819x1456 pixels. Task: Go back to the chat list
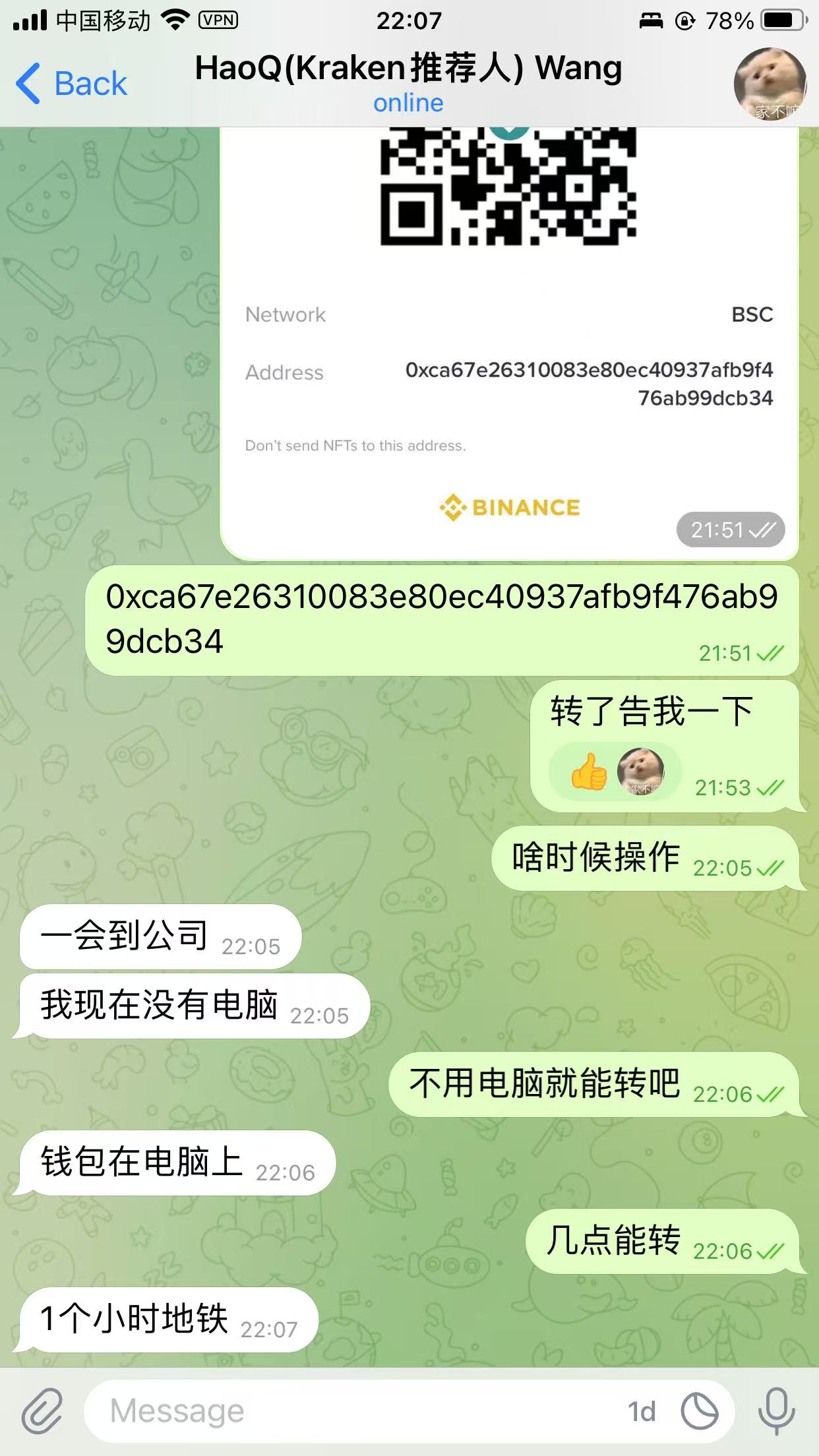(x=71, y=84)
